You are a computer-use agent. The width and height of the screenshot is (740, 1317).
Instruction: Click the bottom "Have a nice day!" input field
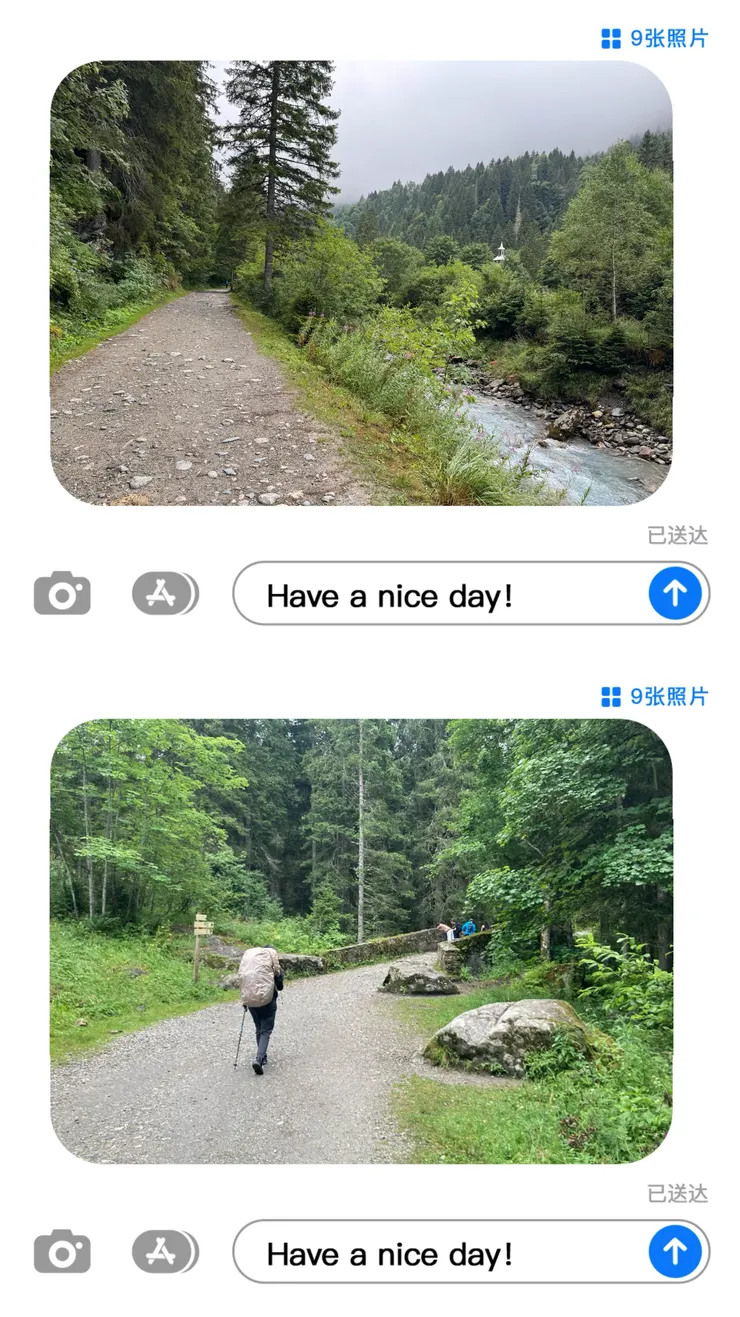[x=420, y=1254]
